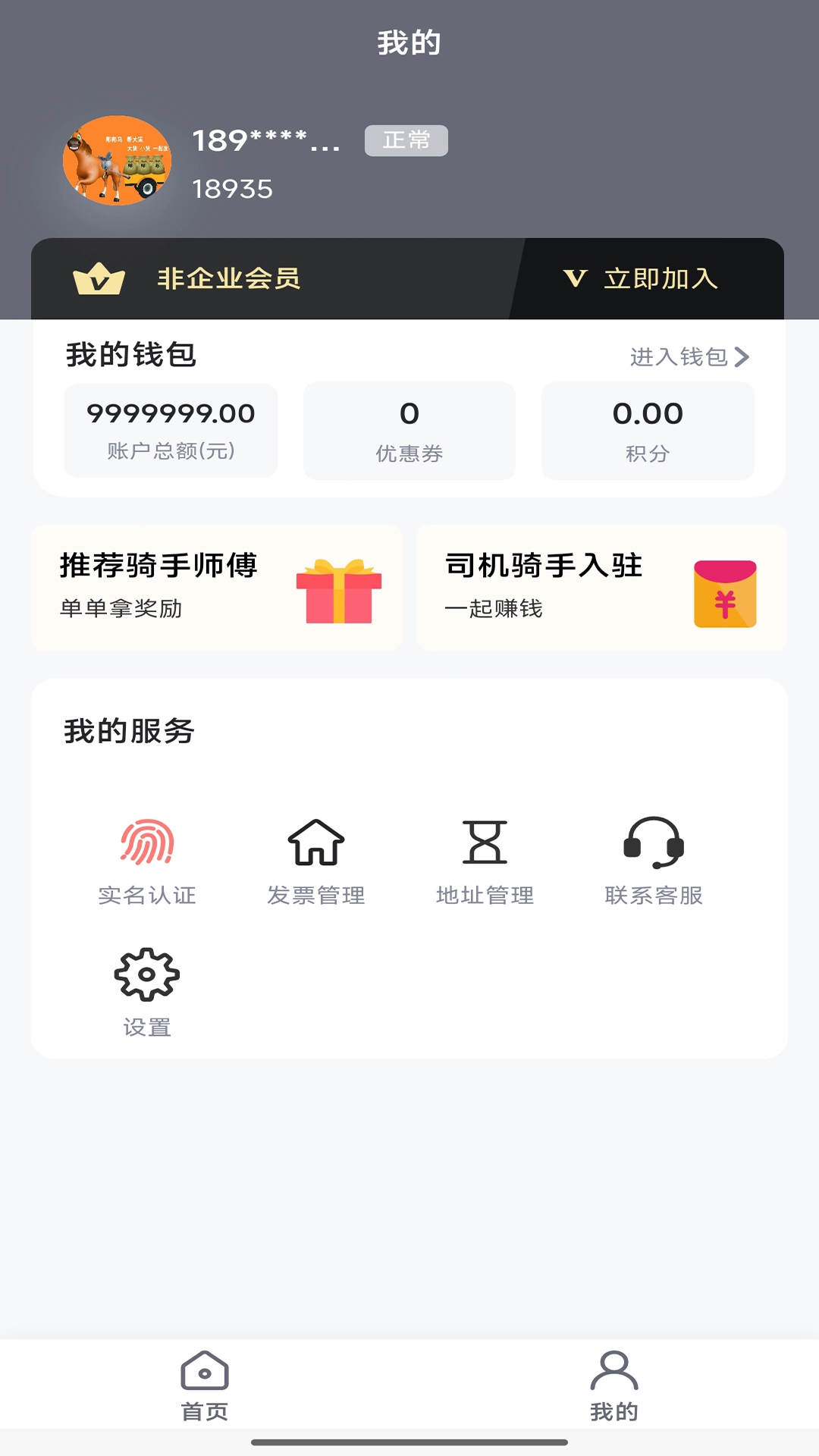Open the 优惠券 coupon counter
The width and height of the screenshot is (819, 1456).
coord(409,431)
